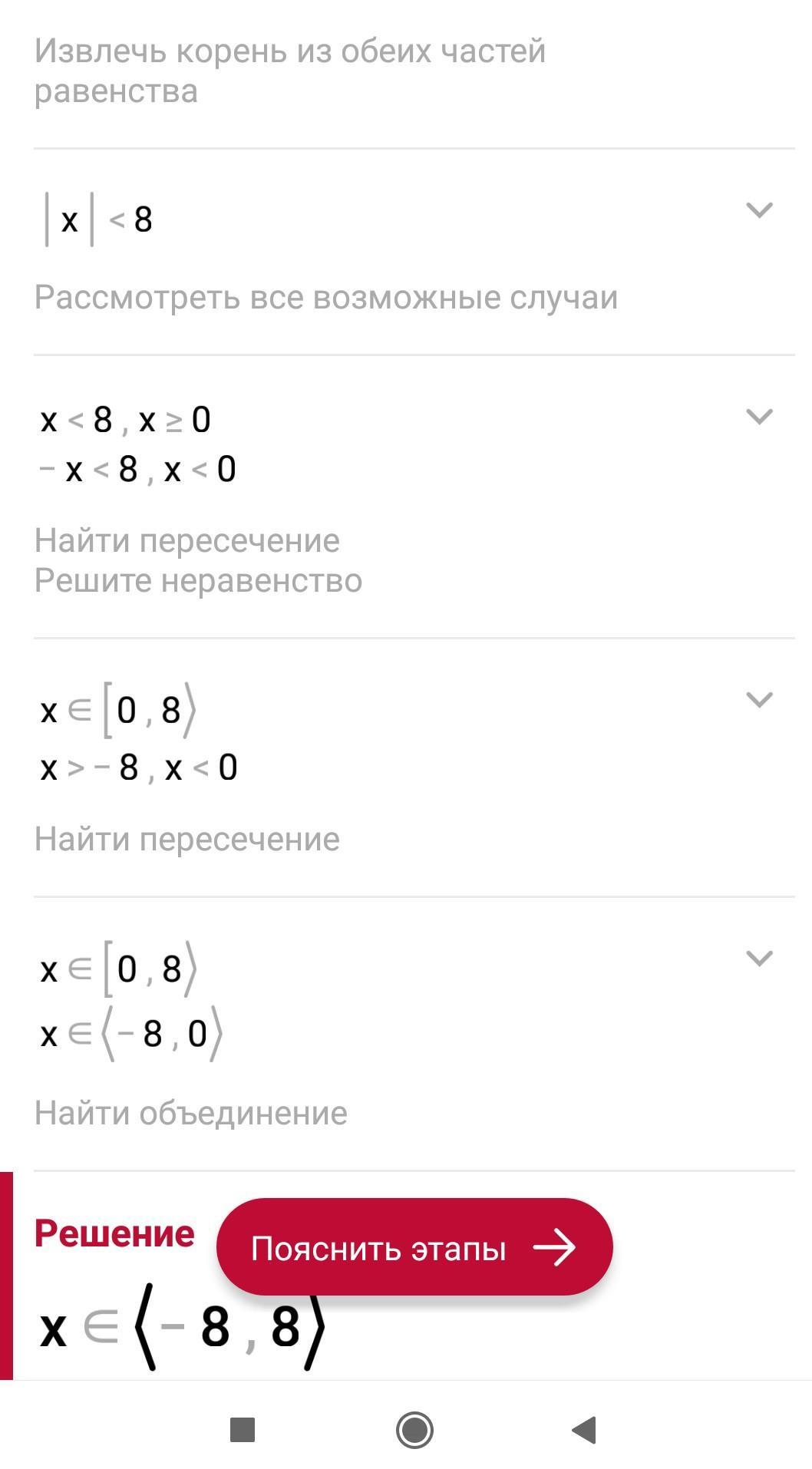Screen dimensions: 812x1469
Task: Expand the step with −x < 8, x < 0
Action: (758, 417)
